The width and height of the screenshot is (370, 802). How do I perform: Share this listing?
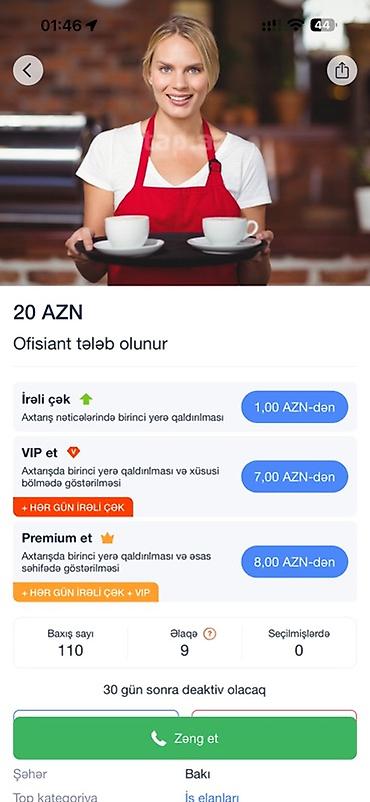342,71
